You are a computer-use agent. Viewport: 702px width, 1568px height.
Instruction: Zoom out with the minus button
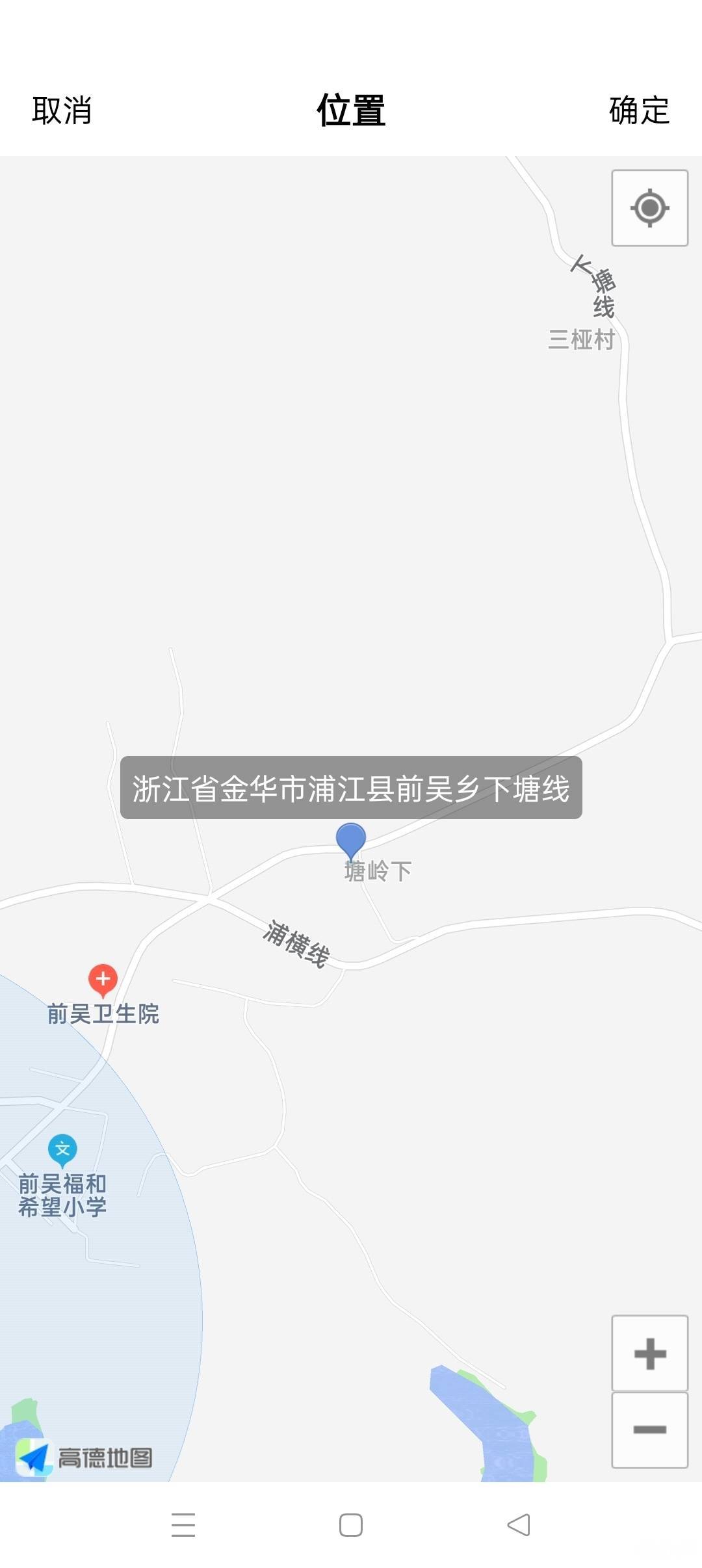point(649,1429)
